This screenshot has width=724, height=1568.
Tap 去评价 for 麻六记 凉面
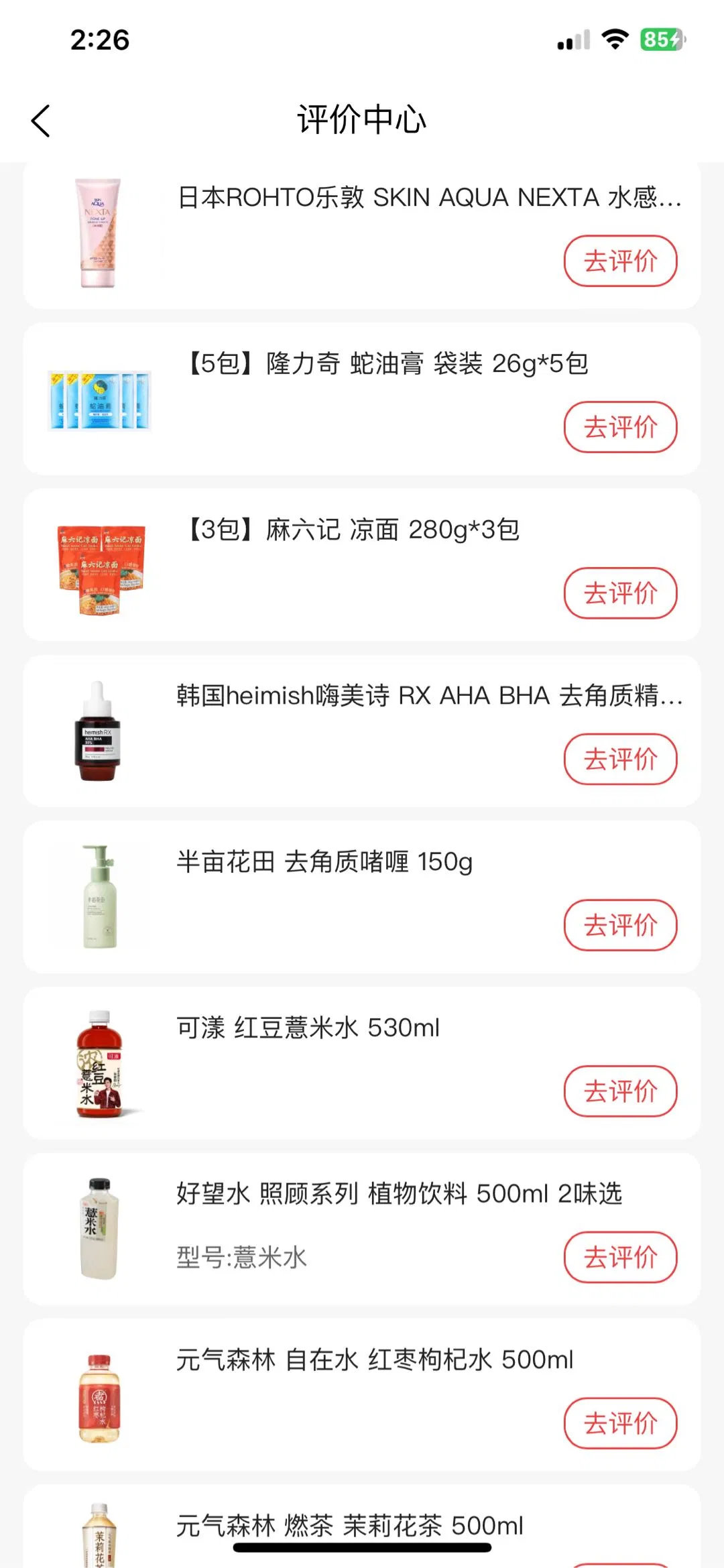coord(620,593)
